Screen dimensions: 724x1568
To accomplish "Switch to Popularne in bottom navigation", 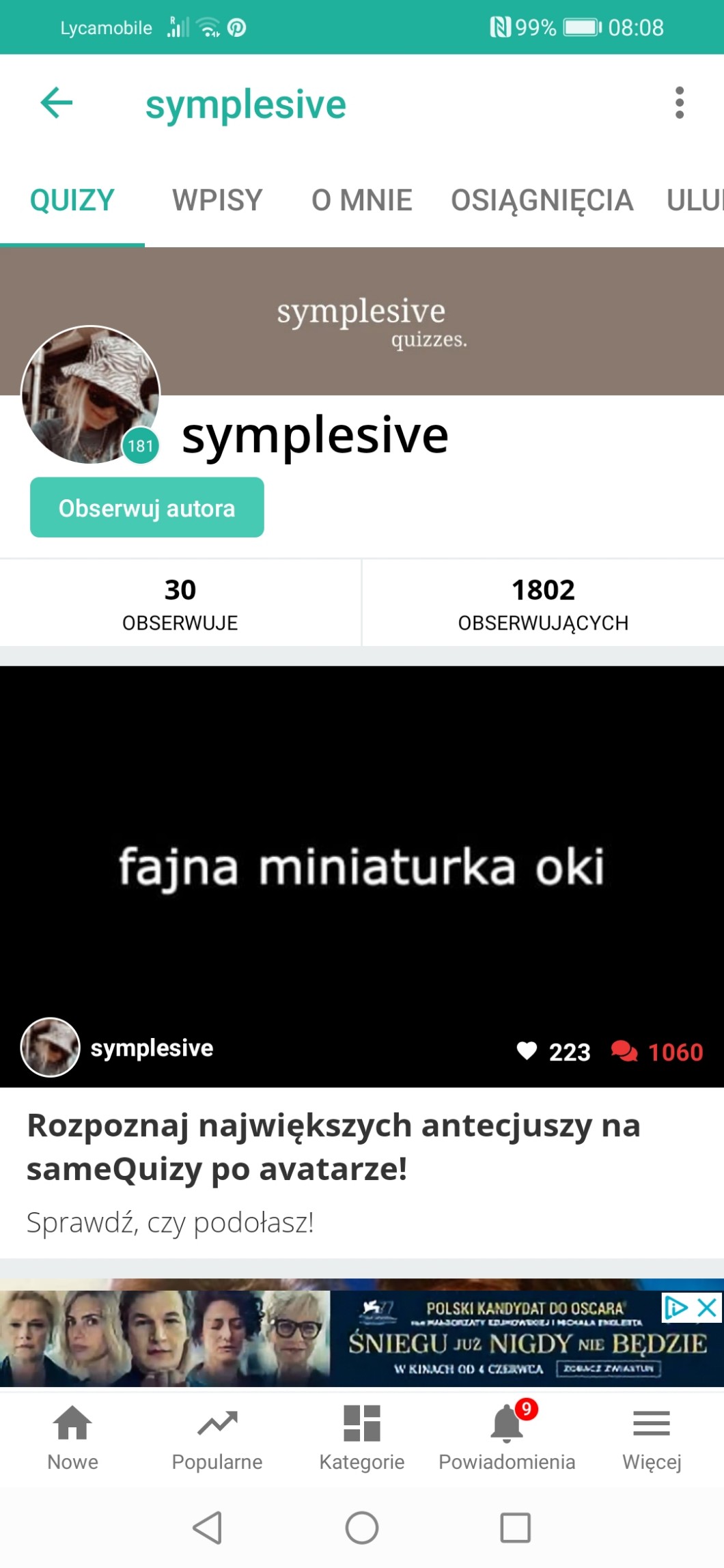I will click(x=217, y=1437).
